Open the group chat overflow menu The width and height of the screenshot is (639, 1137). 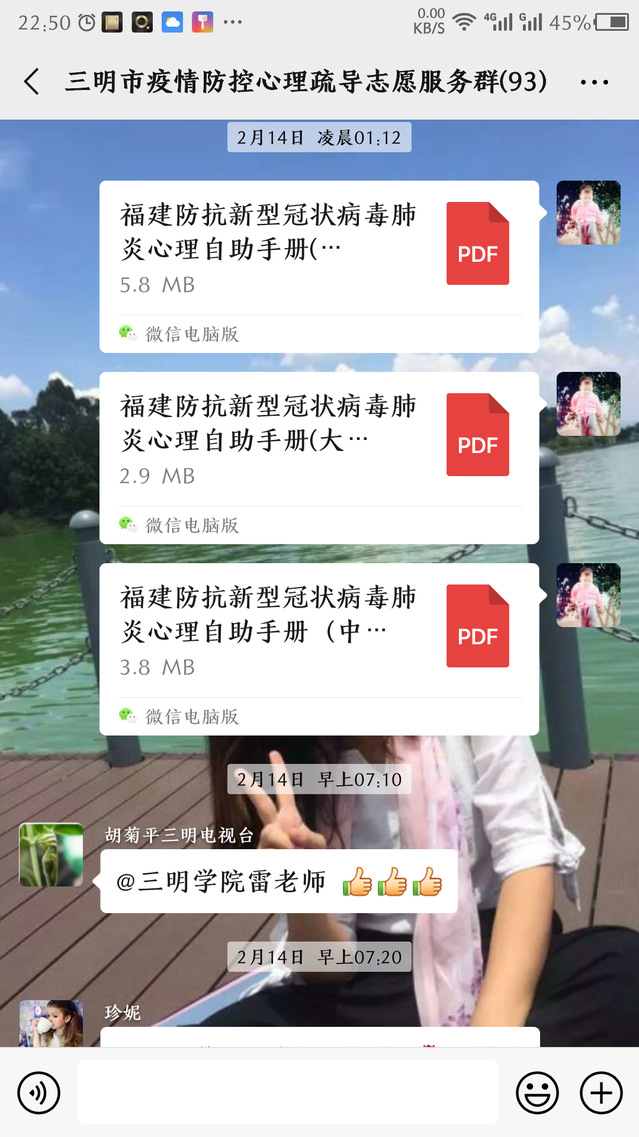[x=594, y=83]
